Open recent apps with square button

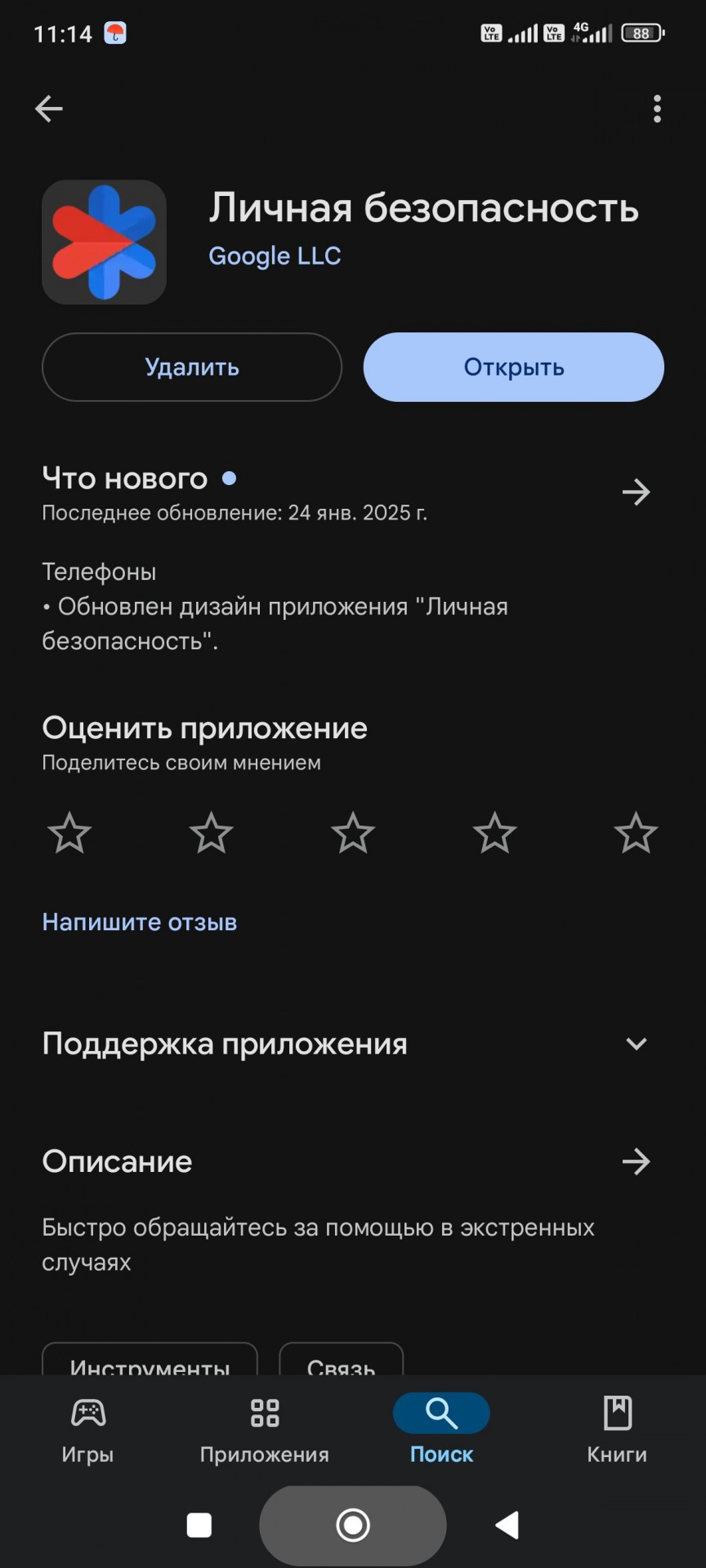[x=199, y=1525]
